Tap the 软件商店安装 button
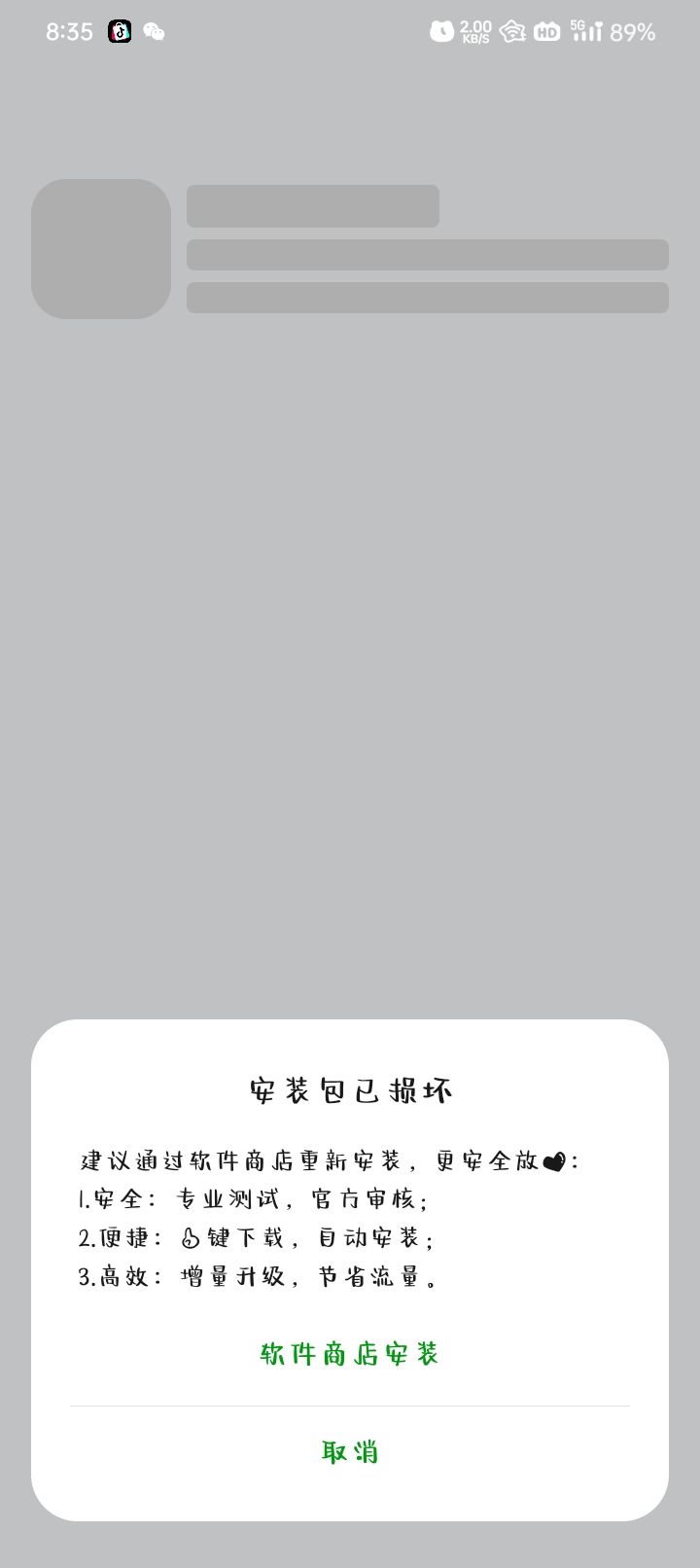The width and height of the screenshot is (700, 1568). [x=350, y=1353]
